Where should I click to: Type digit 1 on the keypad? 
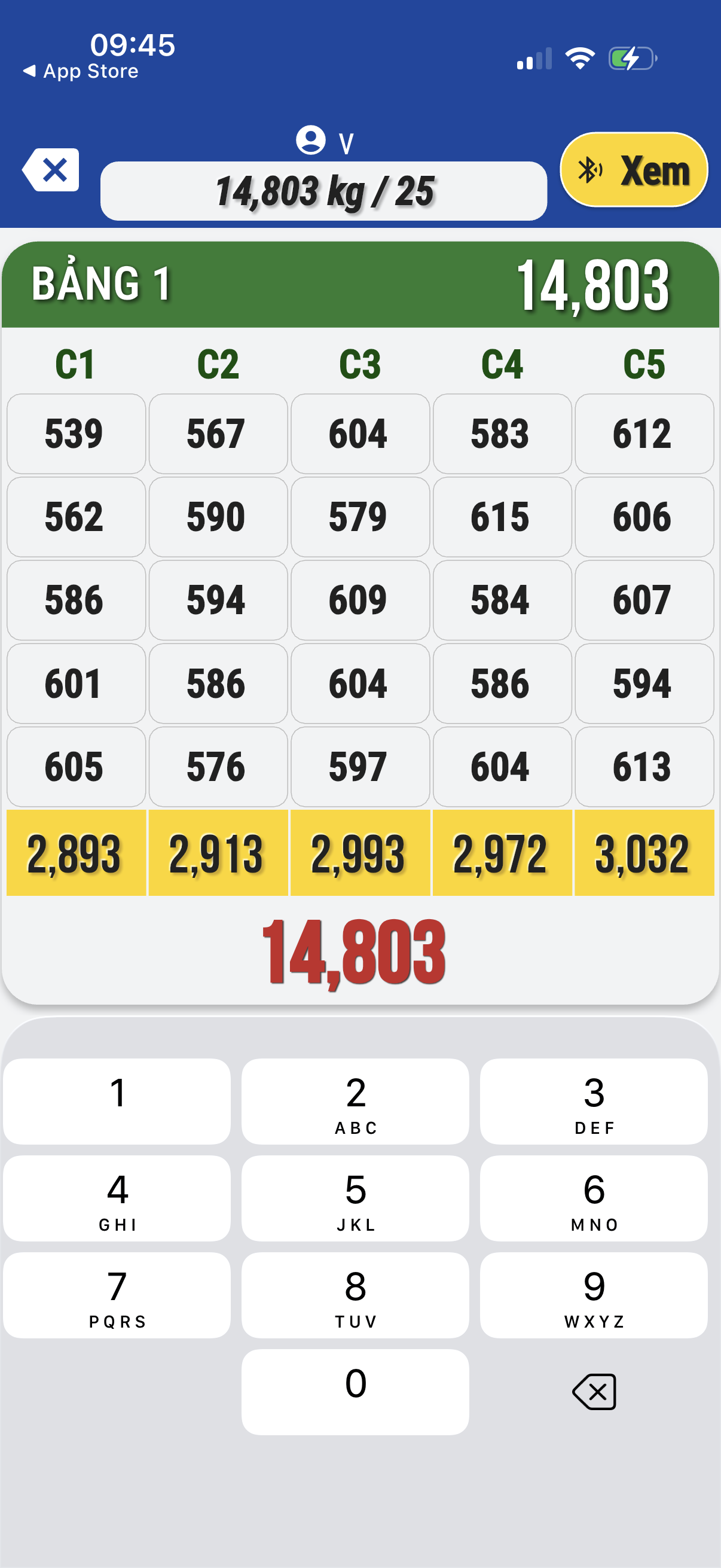click(117, 1101)
